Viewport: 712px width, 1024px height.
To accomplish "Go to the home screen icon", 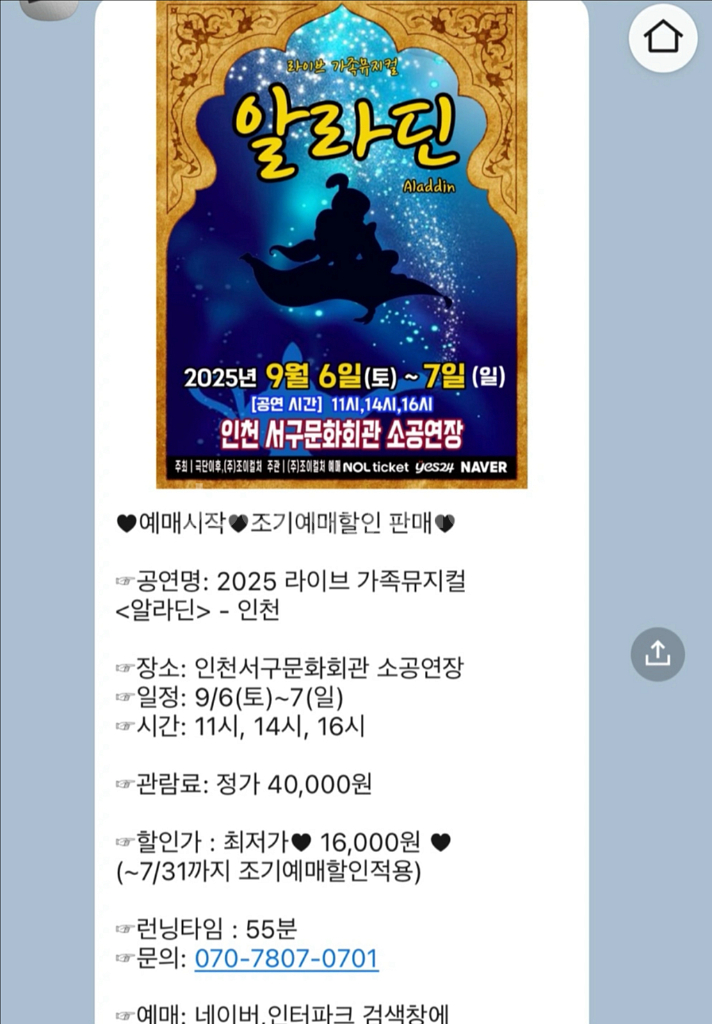I will pos(662,38).
